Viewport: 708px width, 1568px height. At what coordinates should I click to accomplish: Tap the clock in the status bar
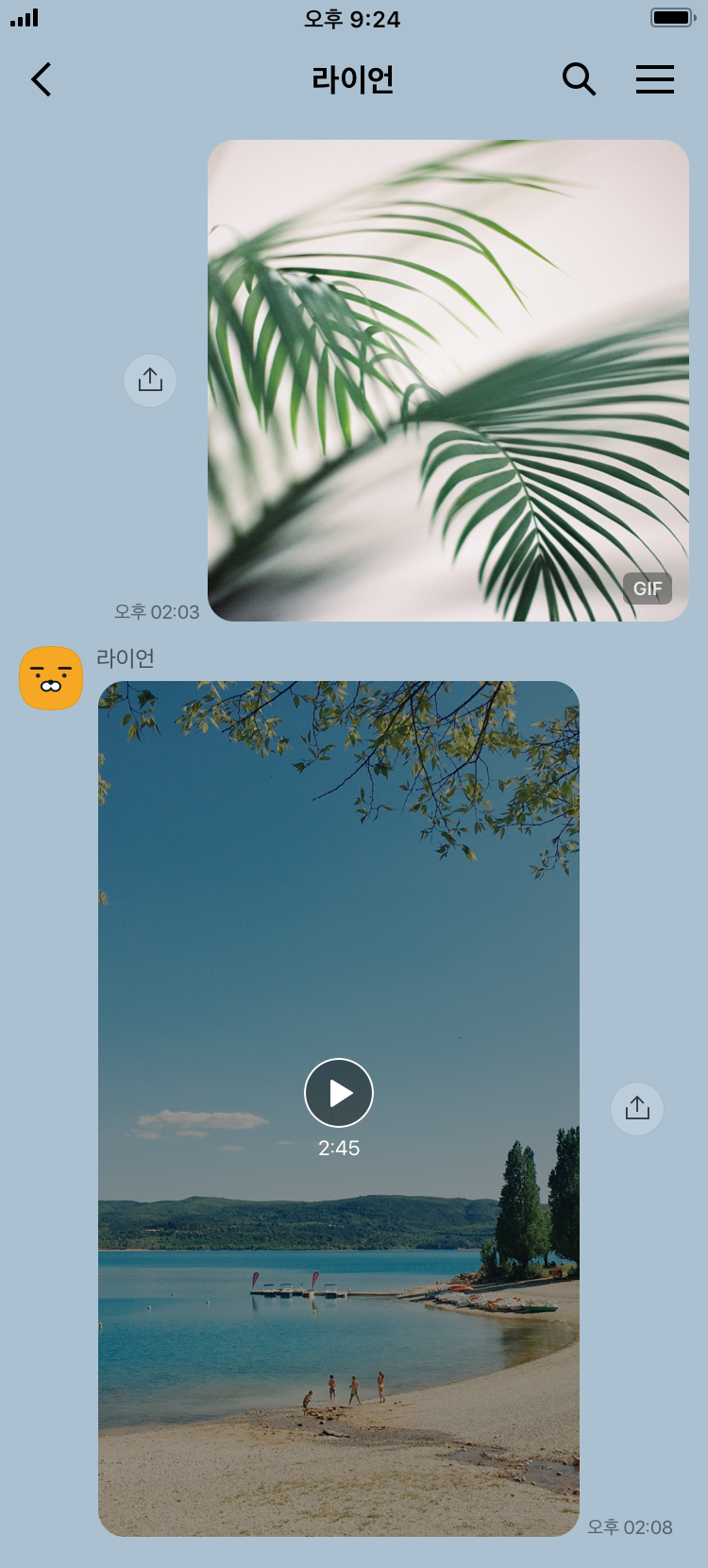point(354,19)
